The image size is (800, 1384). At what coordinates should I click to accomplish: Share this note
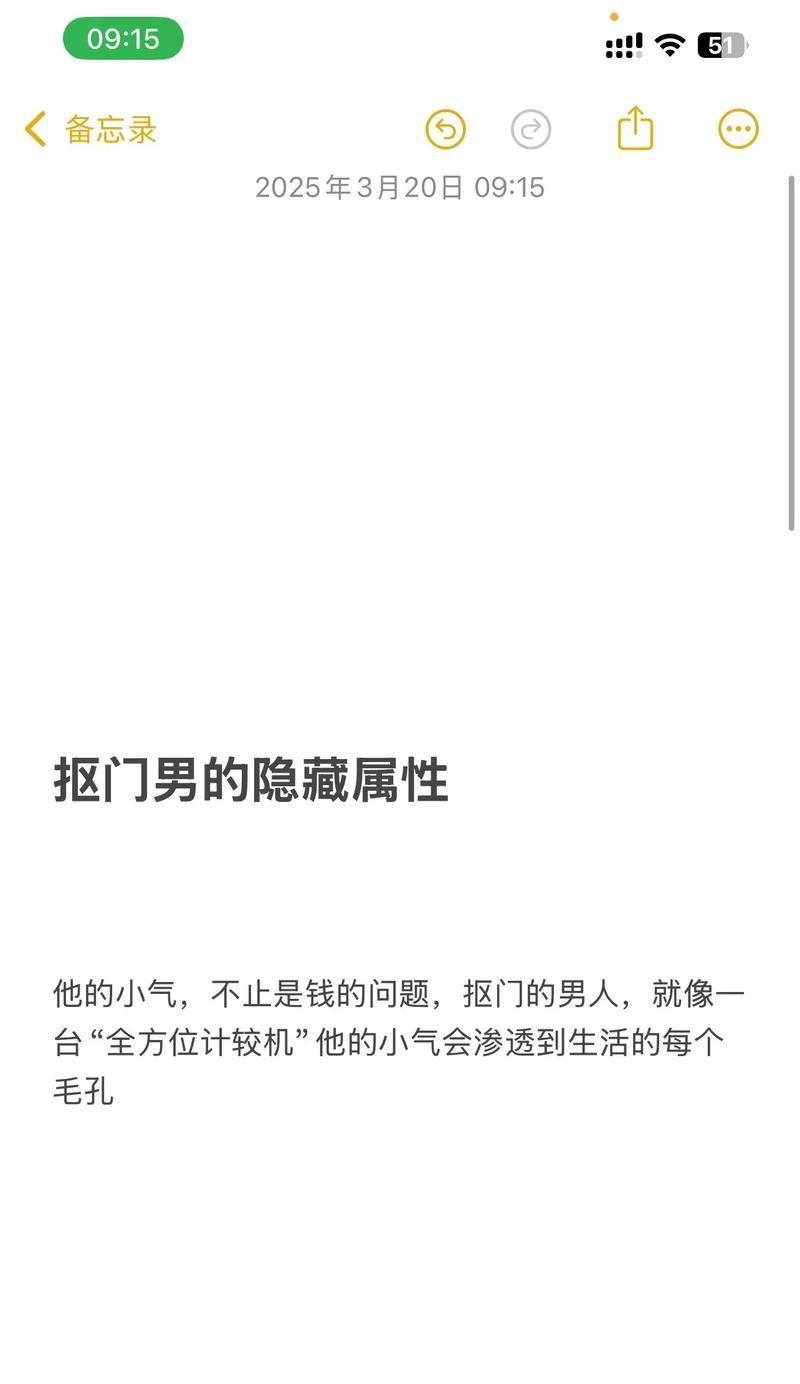[635, 129]
